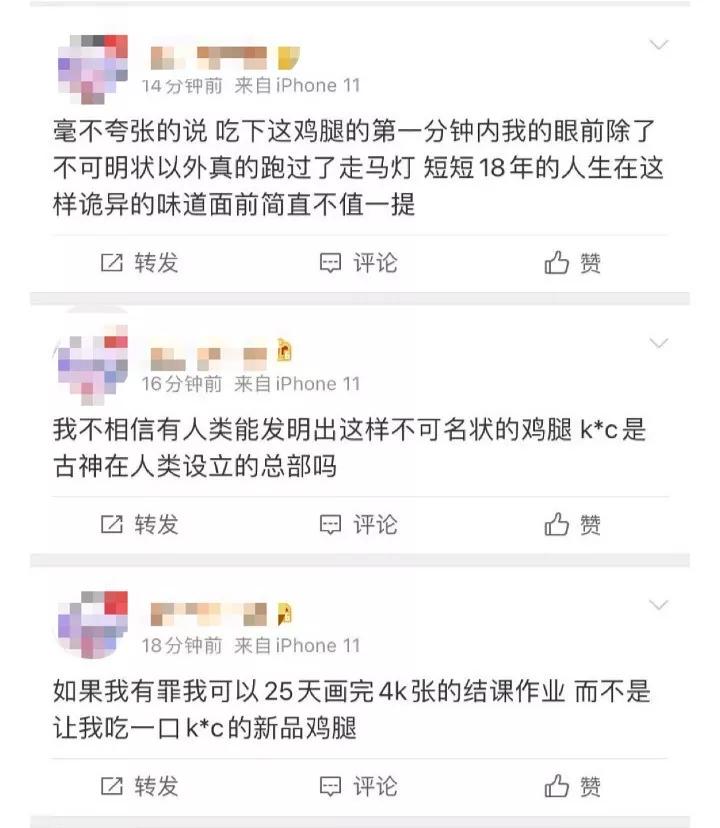This screenshot has width=720, height=828.
Task: Comment on the post from 14分钟前
Action: pyautogui.click(x=358, y=263)
